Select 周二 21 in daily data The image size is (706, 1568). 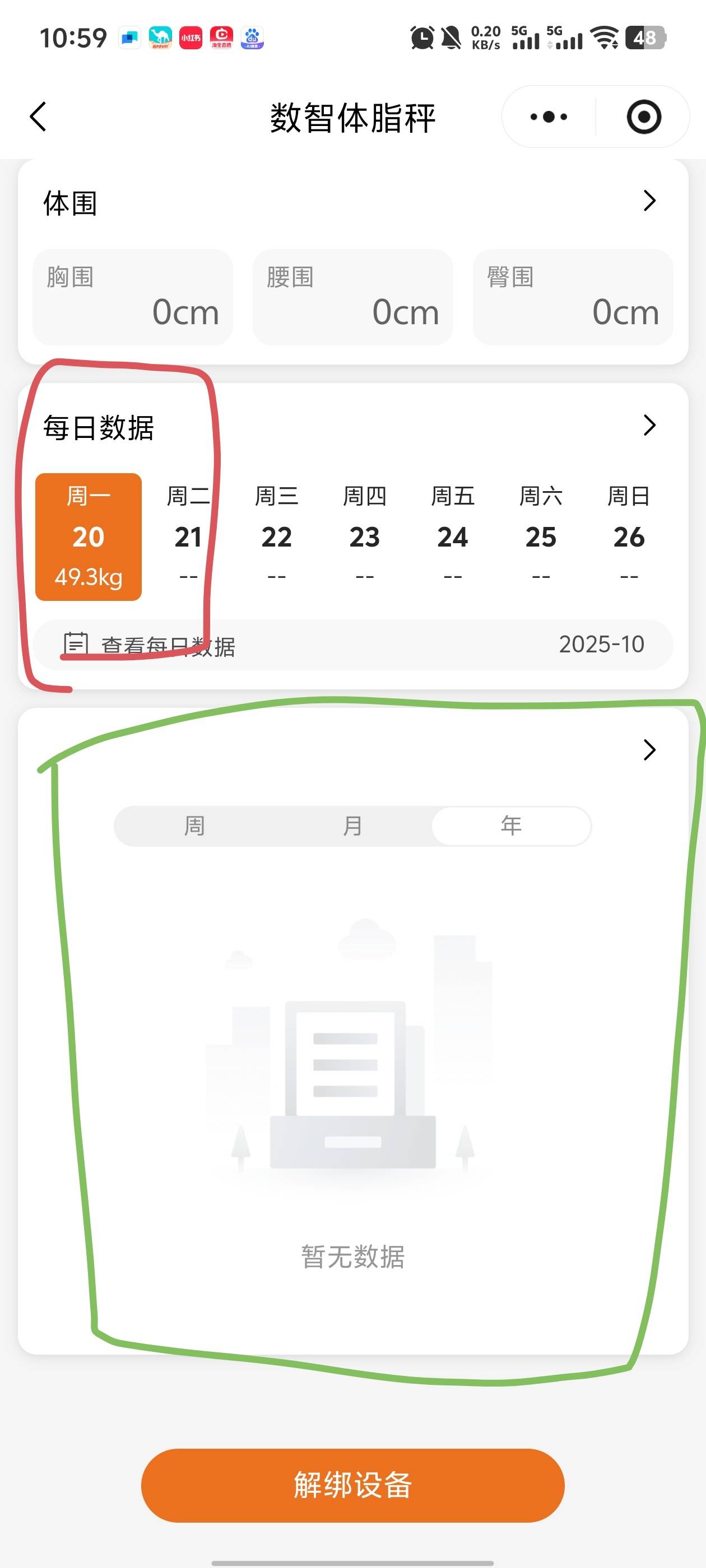pos(188,537)
